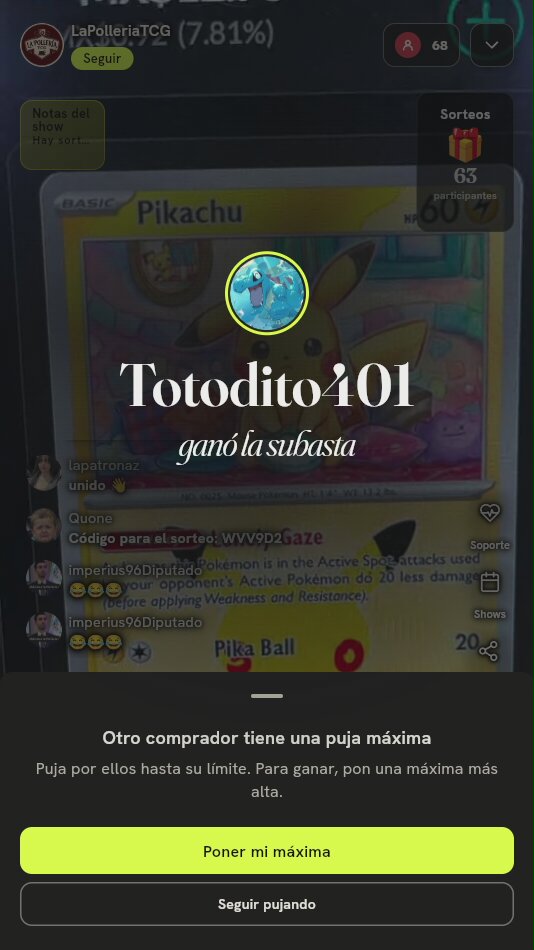Tap Poner mi máxima
Viewport: 534px width, 950px height.
[267, 851]
